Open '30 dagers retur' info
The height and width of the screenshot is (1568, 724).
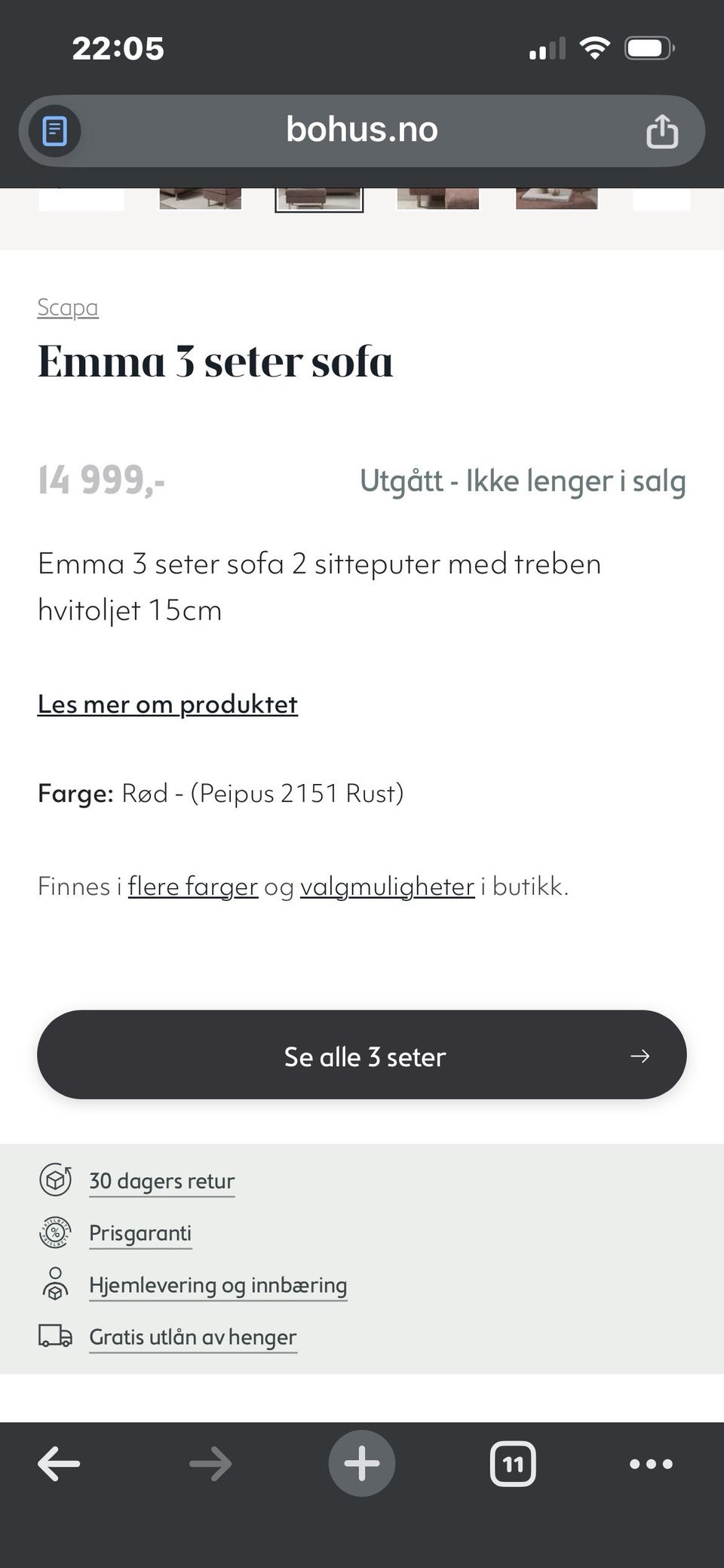161,1181
